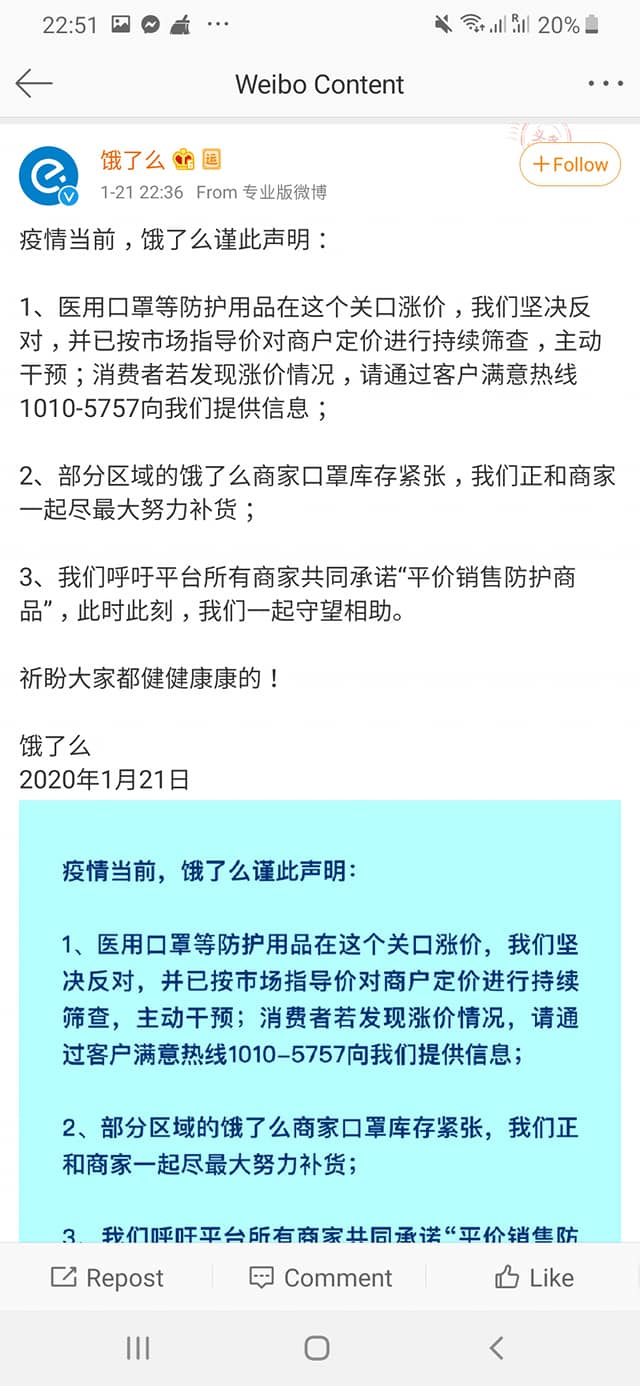Open the 饿了么 username link
This screenshot has width=640, height=1386.
coord(131,159)
